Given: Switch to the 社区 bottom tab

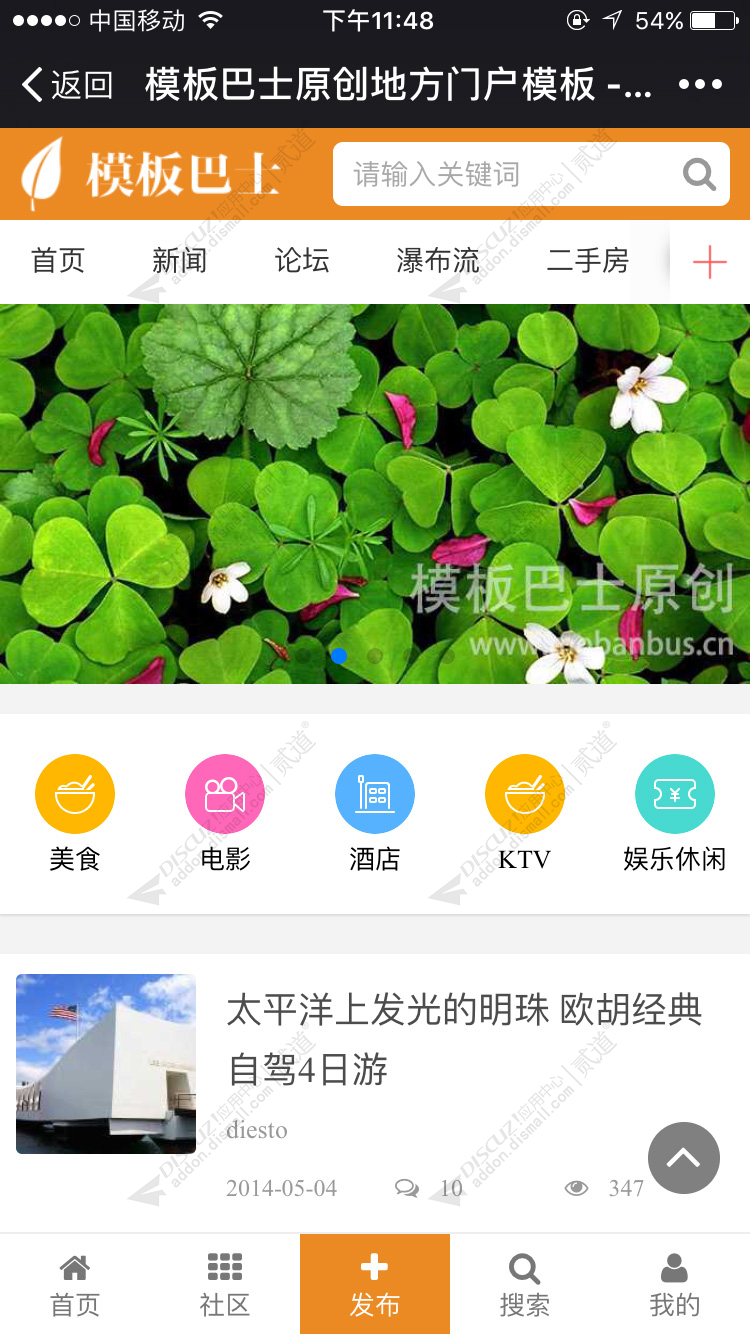Looking at the screenshot, I should pos(225,1284).
